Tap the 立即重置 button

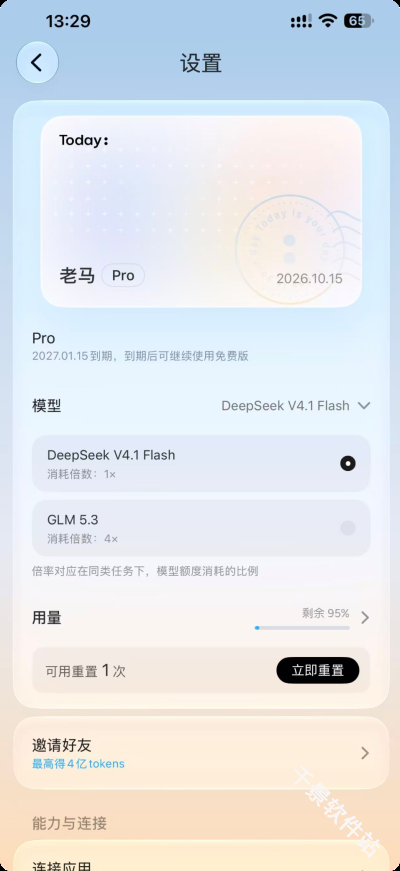point(318,670)
